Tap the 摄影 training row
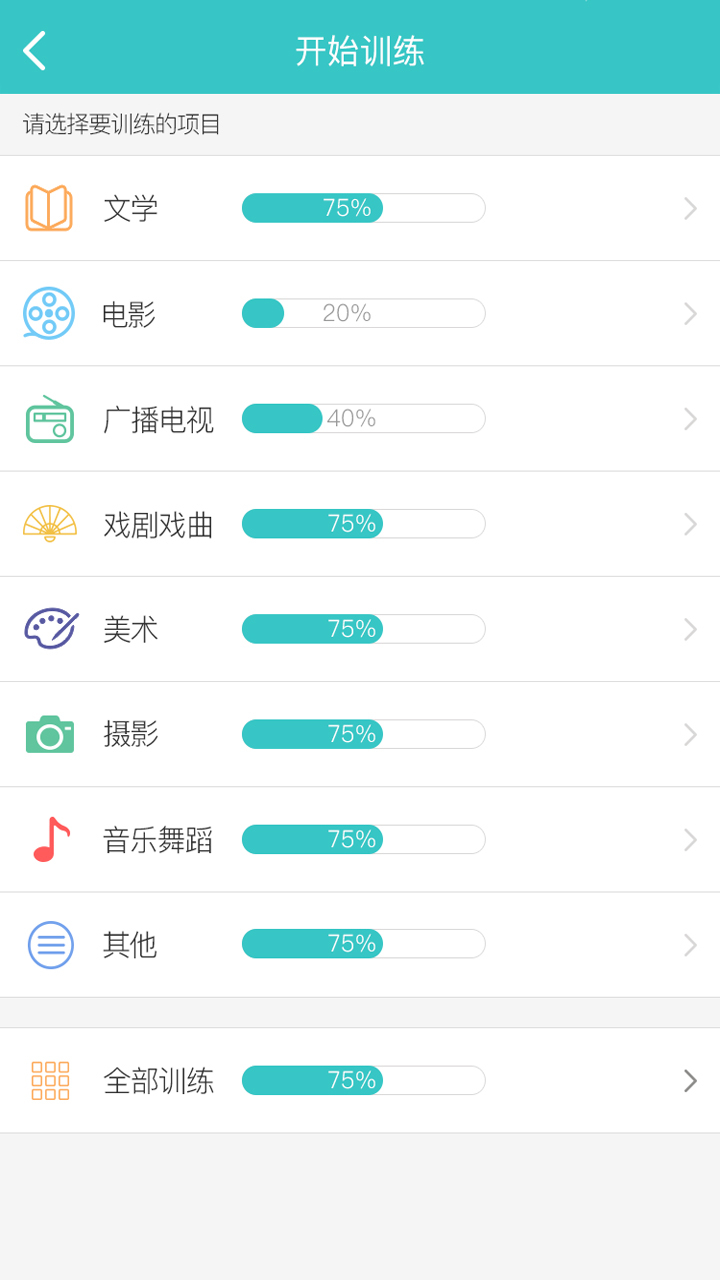The image size is (720, 1280). click(x=360, y=734)
